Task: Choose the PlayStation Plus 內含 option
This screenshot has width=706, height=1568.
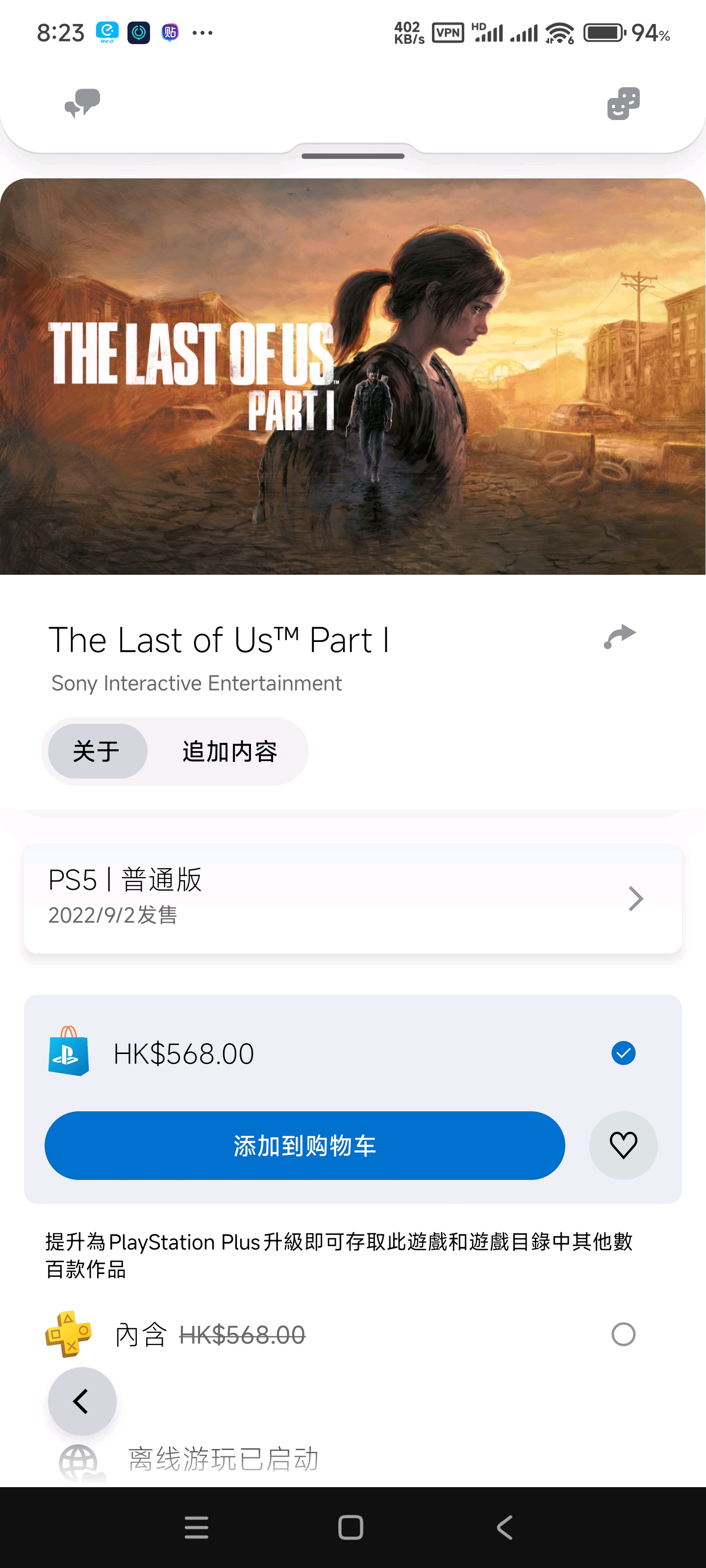Action: pyautogui.click(x=623, y=1334)
